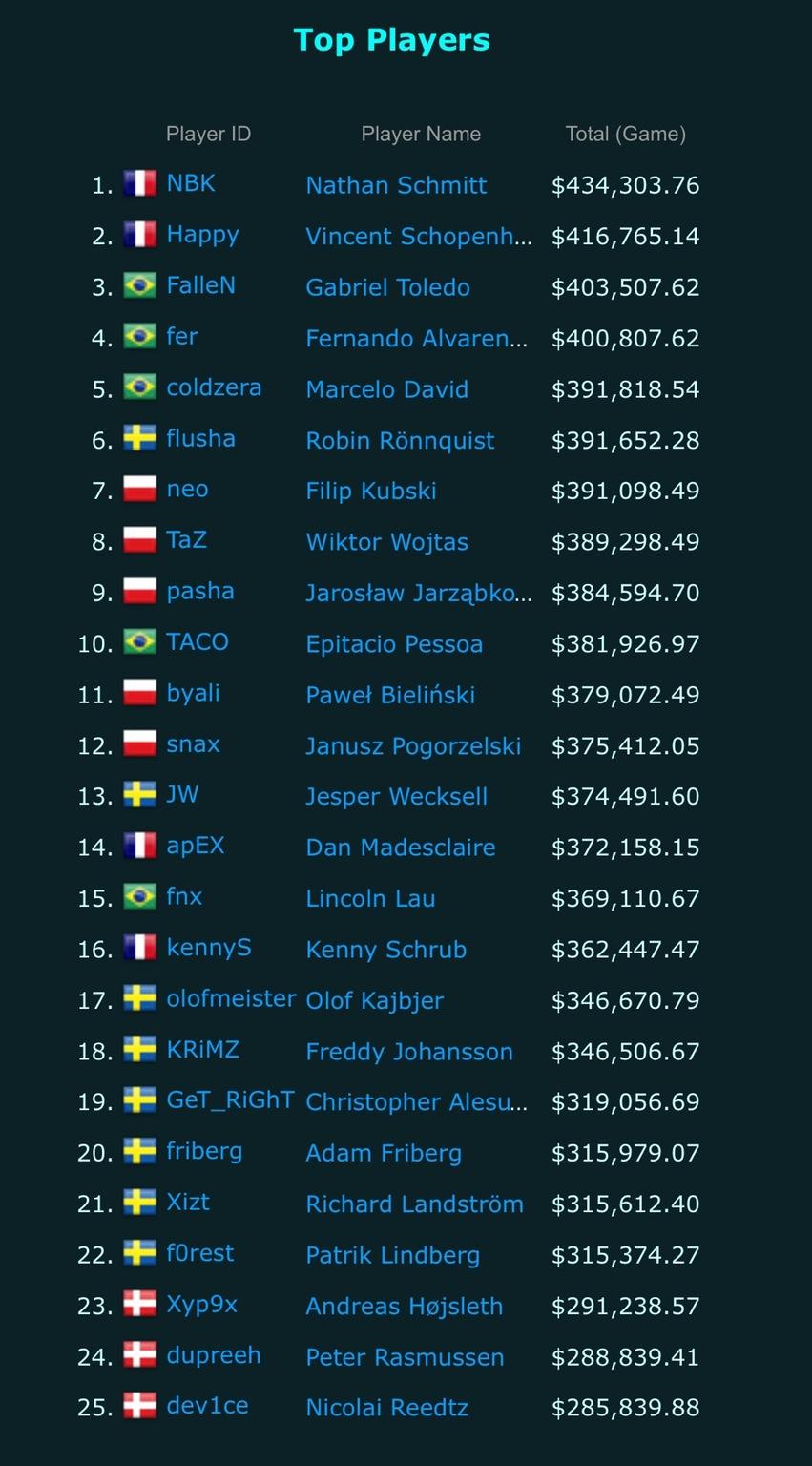The height and width of the screenshot is (1466, 812).
Task: Tap the Epitacio Pessoa name link
Action: 394,644
